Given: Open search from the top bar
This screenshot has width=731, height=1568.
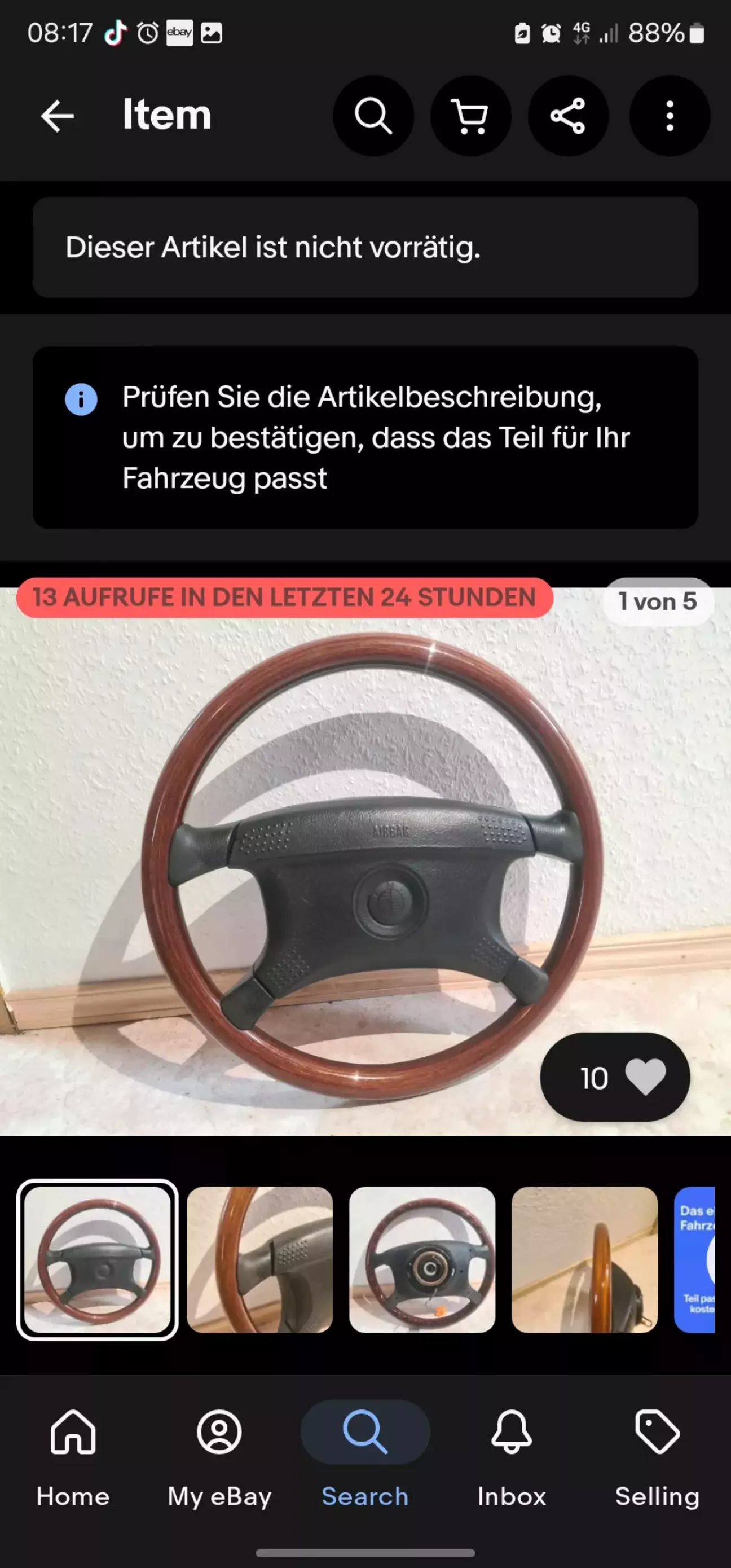Looking at the screenshot, I should point(373,116).
